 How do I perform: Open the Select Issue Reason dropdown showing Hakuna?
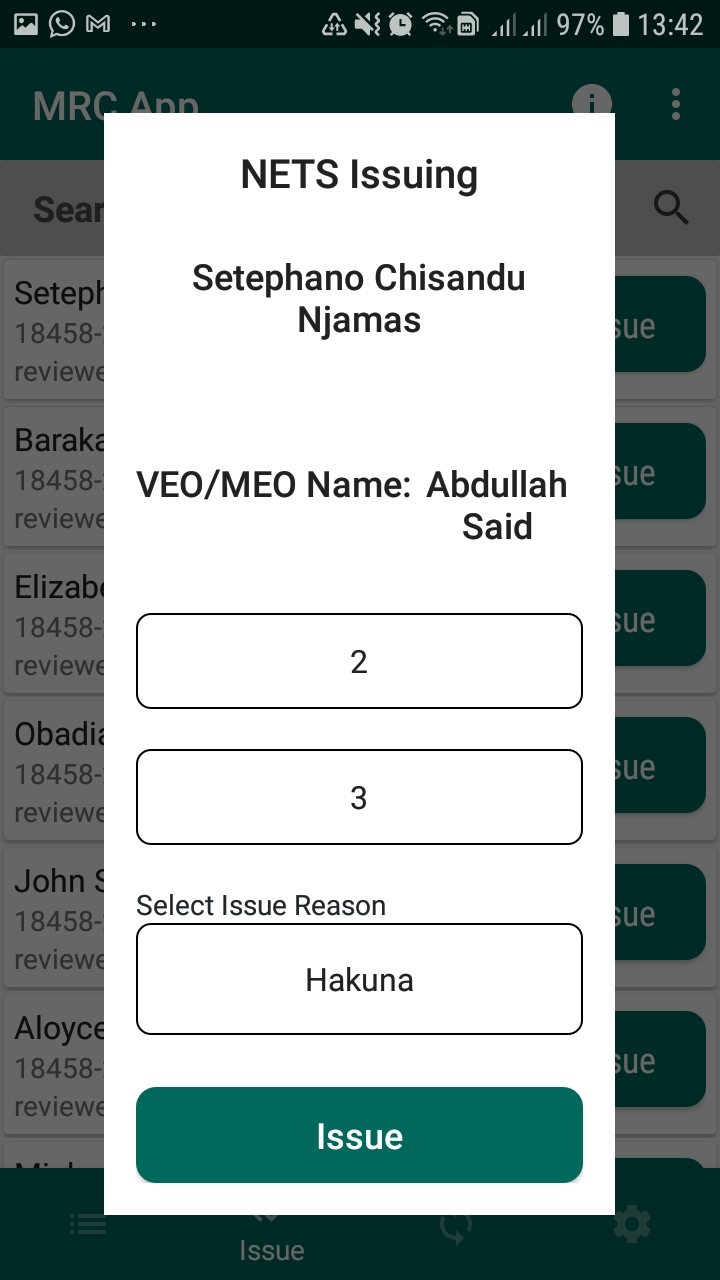tap(359, 979)
